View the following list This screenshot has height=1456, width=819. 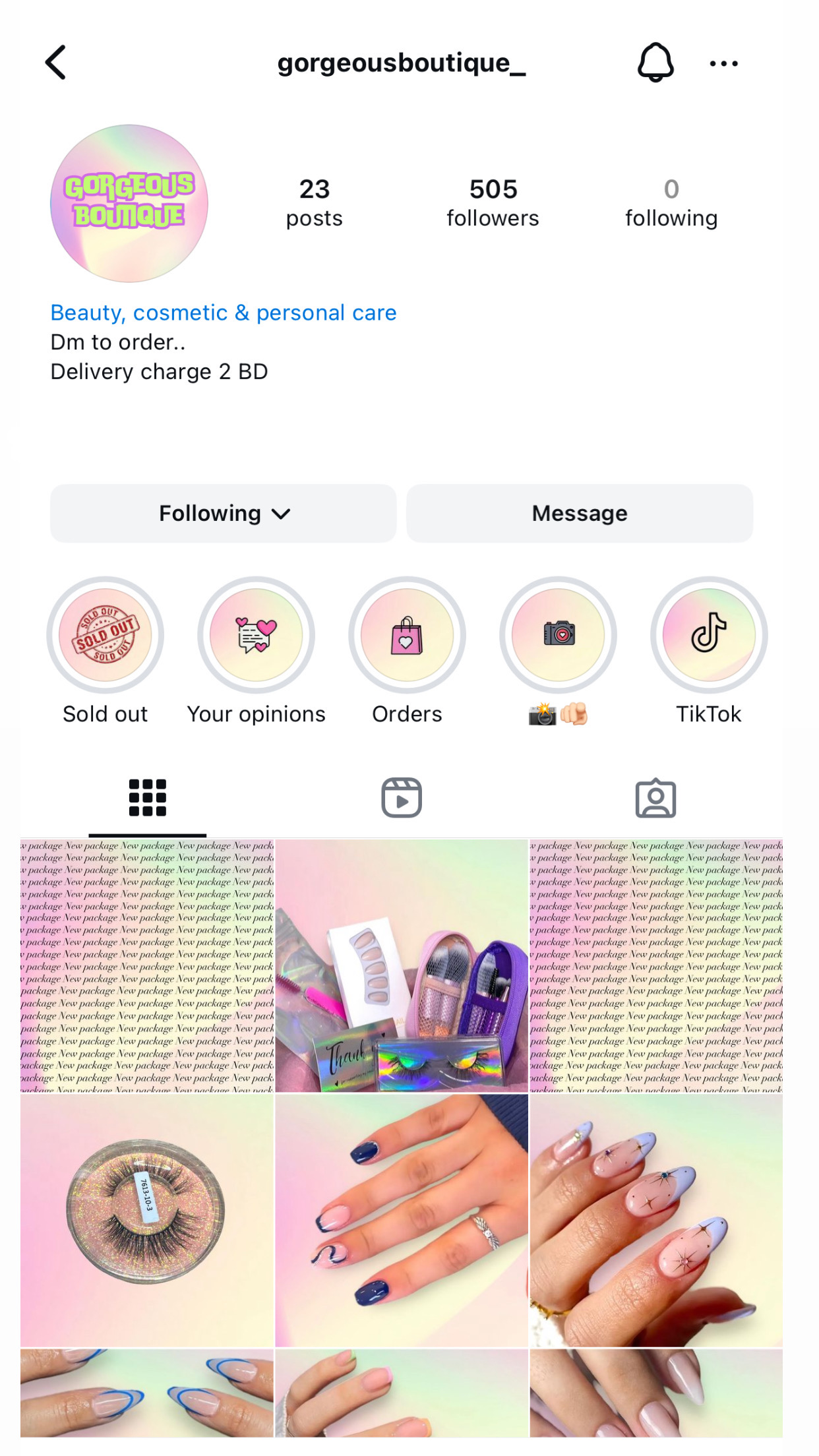671,202
